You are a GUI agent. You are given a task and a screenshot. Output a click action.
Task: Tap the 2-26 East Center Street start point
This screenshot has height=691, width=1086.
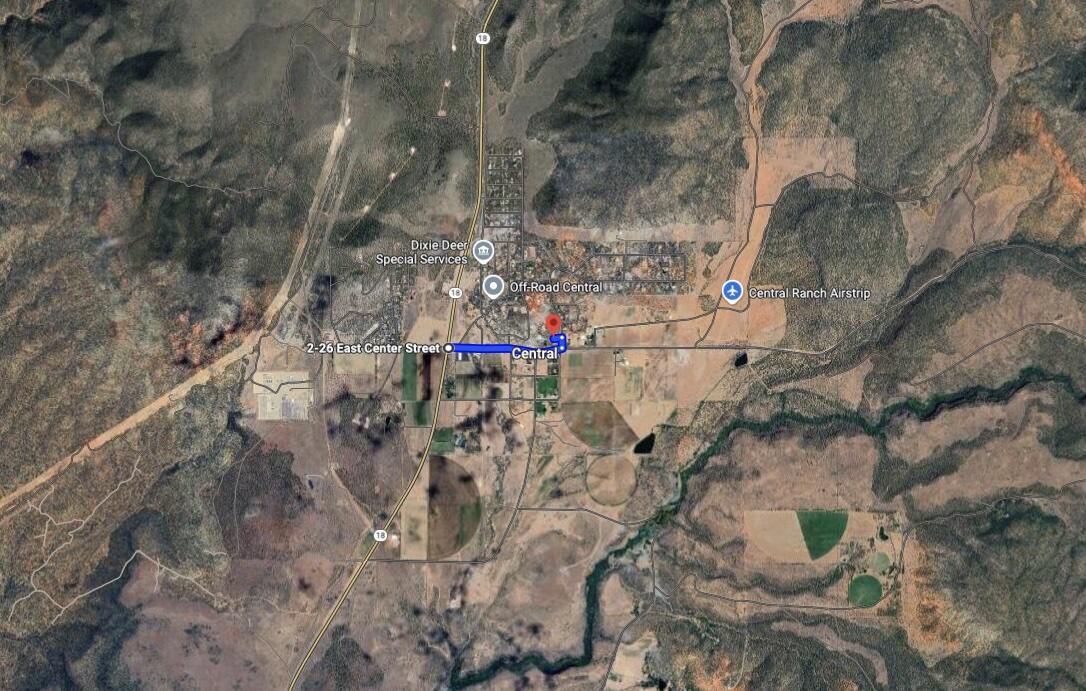tap(448, 348)
